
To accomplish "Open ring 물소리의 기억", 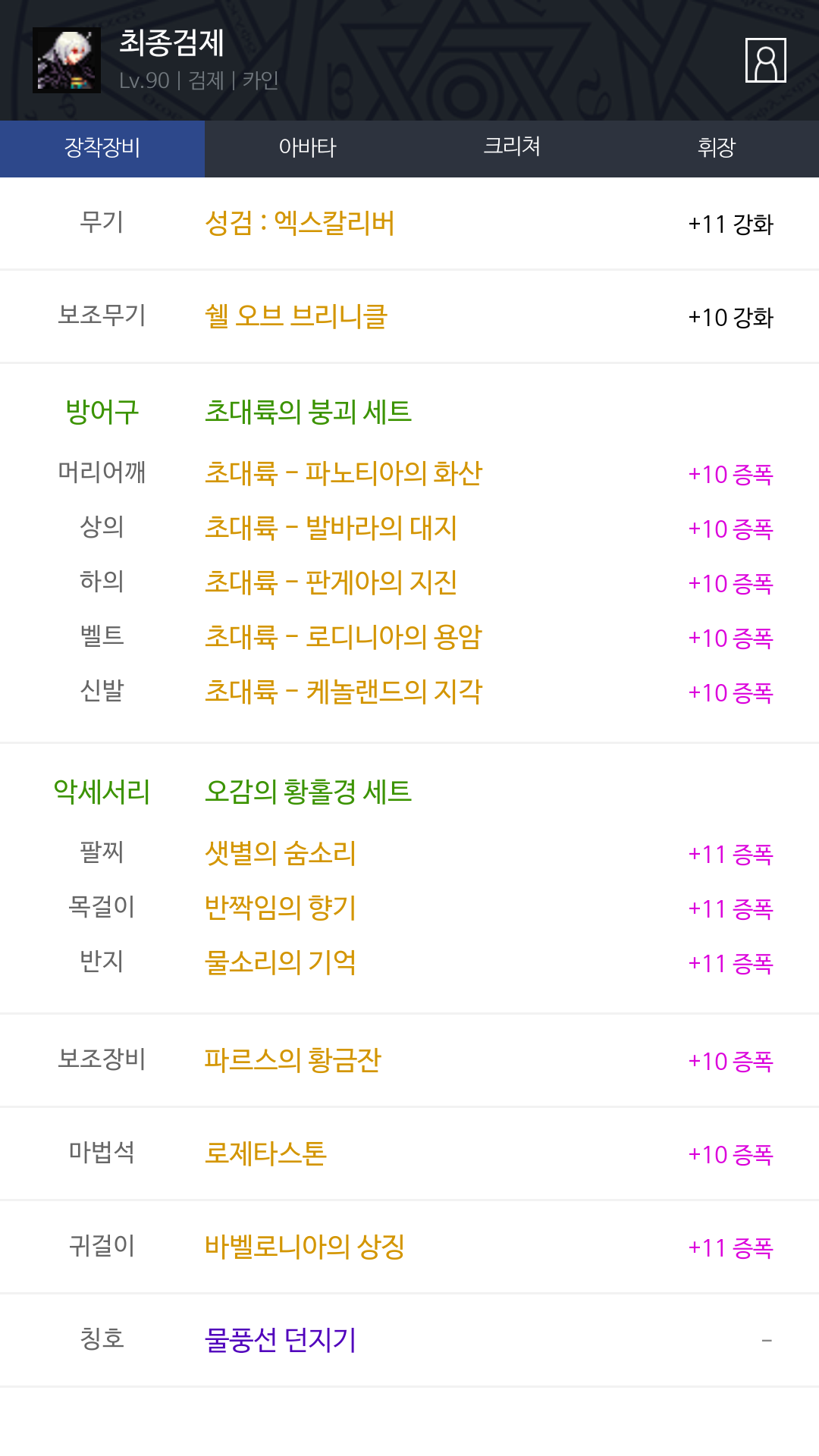I will (x=280, y=962).
